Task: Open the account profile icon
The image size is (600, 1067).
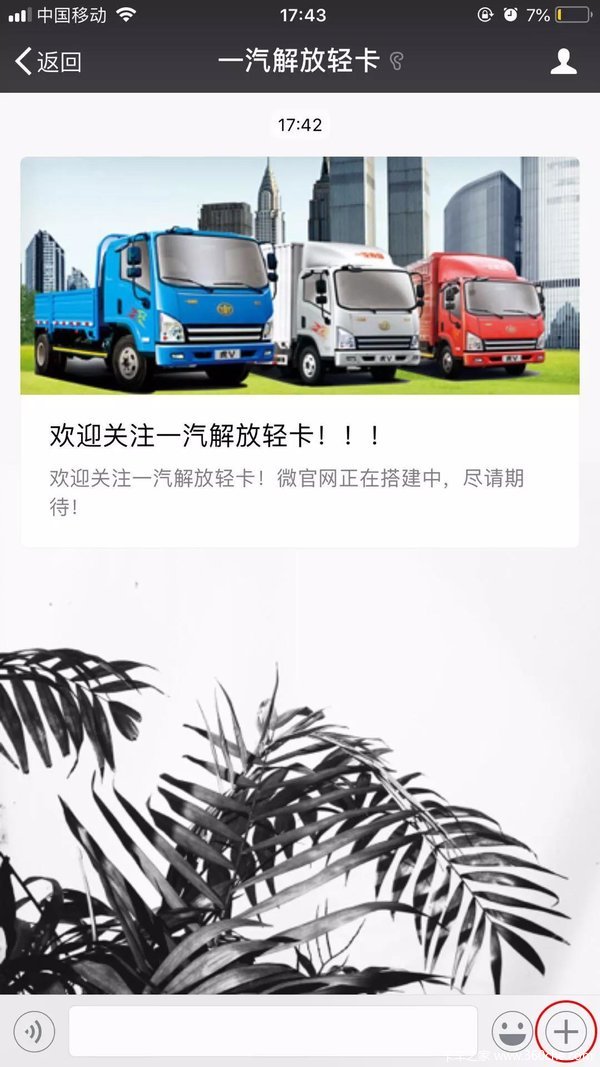Action: pos(564,62)
